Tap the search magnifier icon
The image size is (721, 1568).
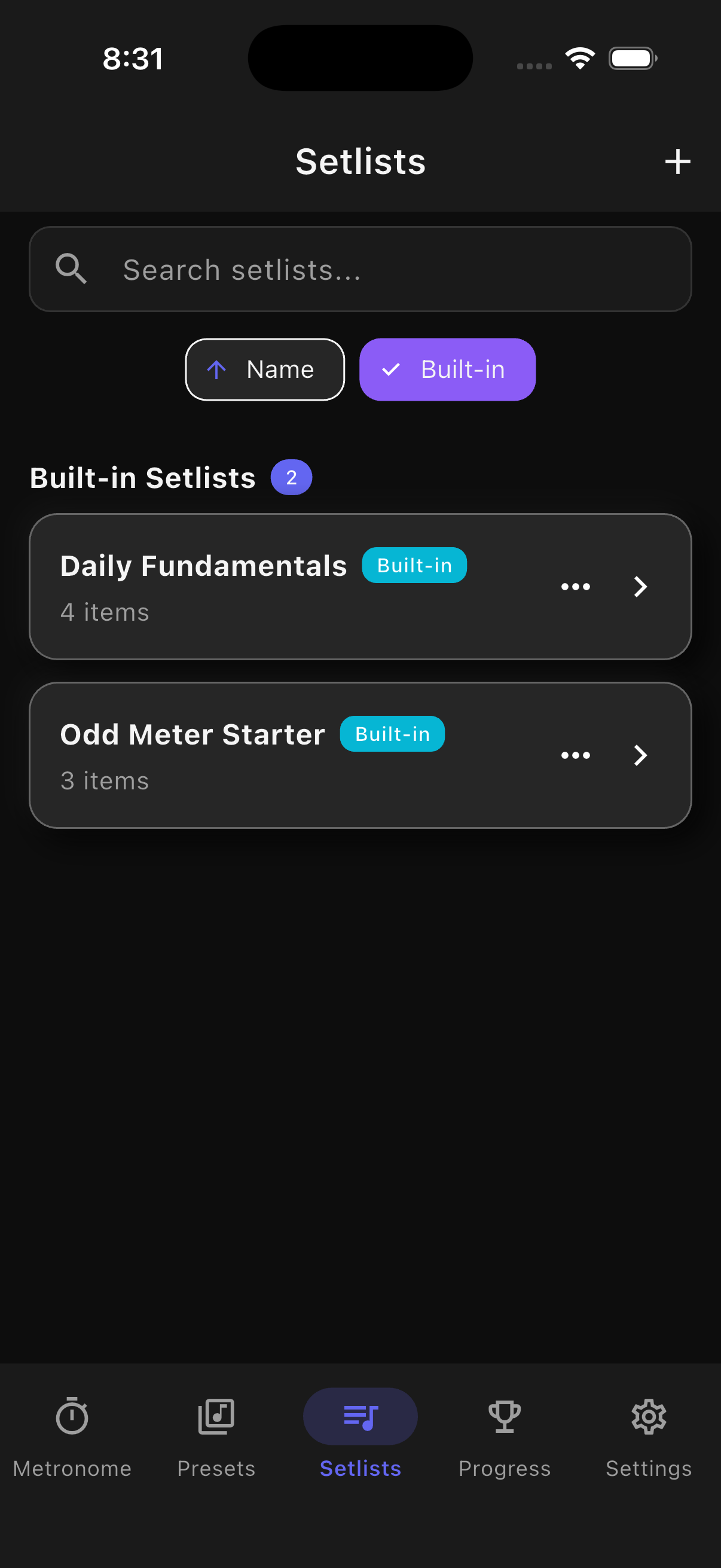coord(71,269)
